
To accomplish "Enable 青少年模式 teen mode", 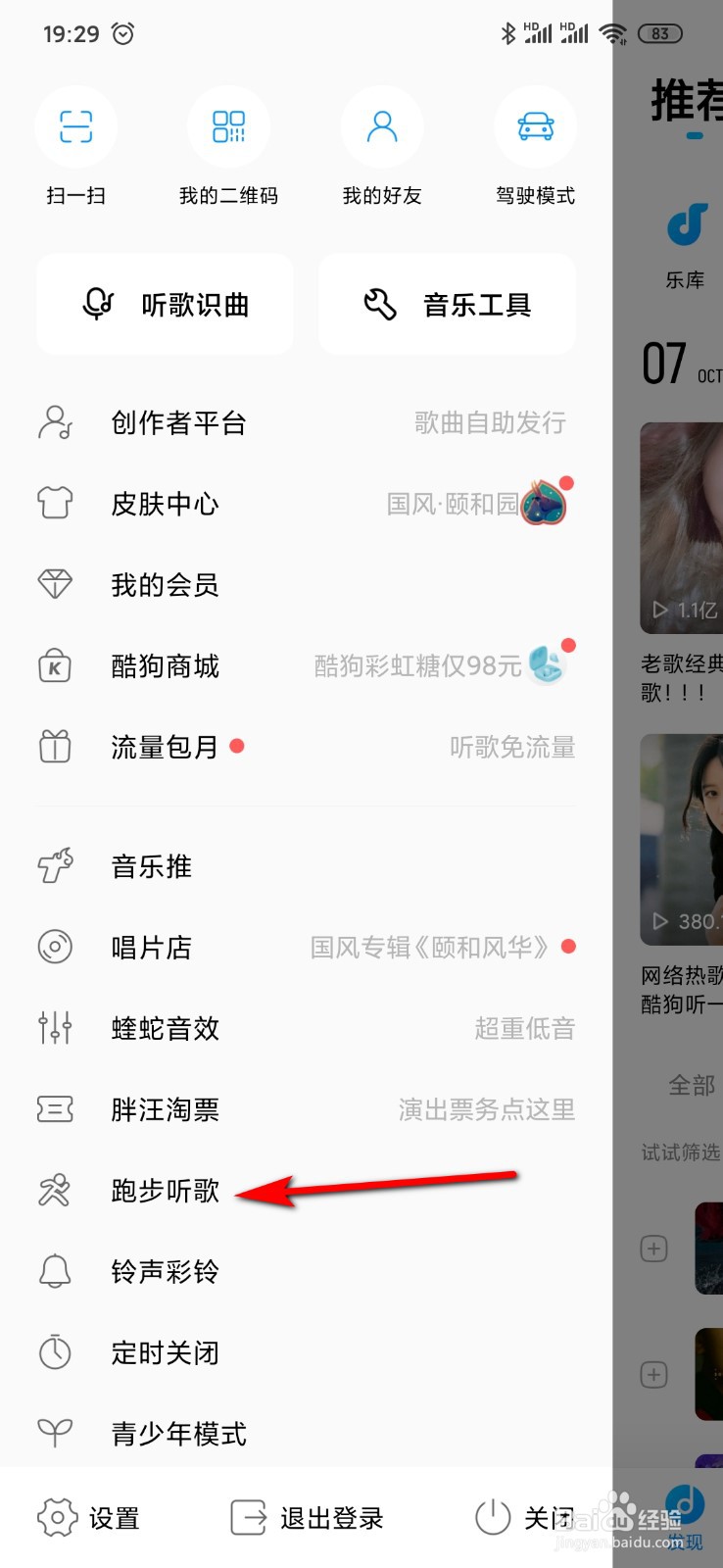I will (x=178, y=1433).
